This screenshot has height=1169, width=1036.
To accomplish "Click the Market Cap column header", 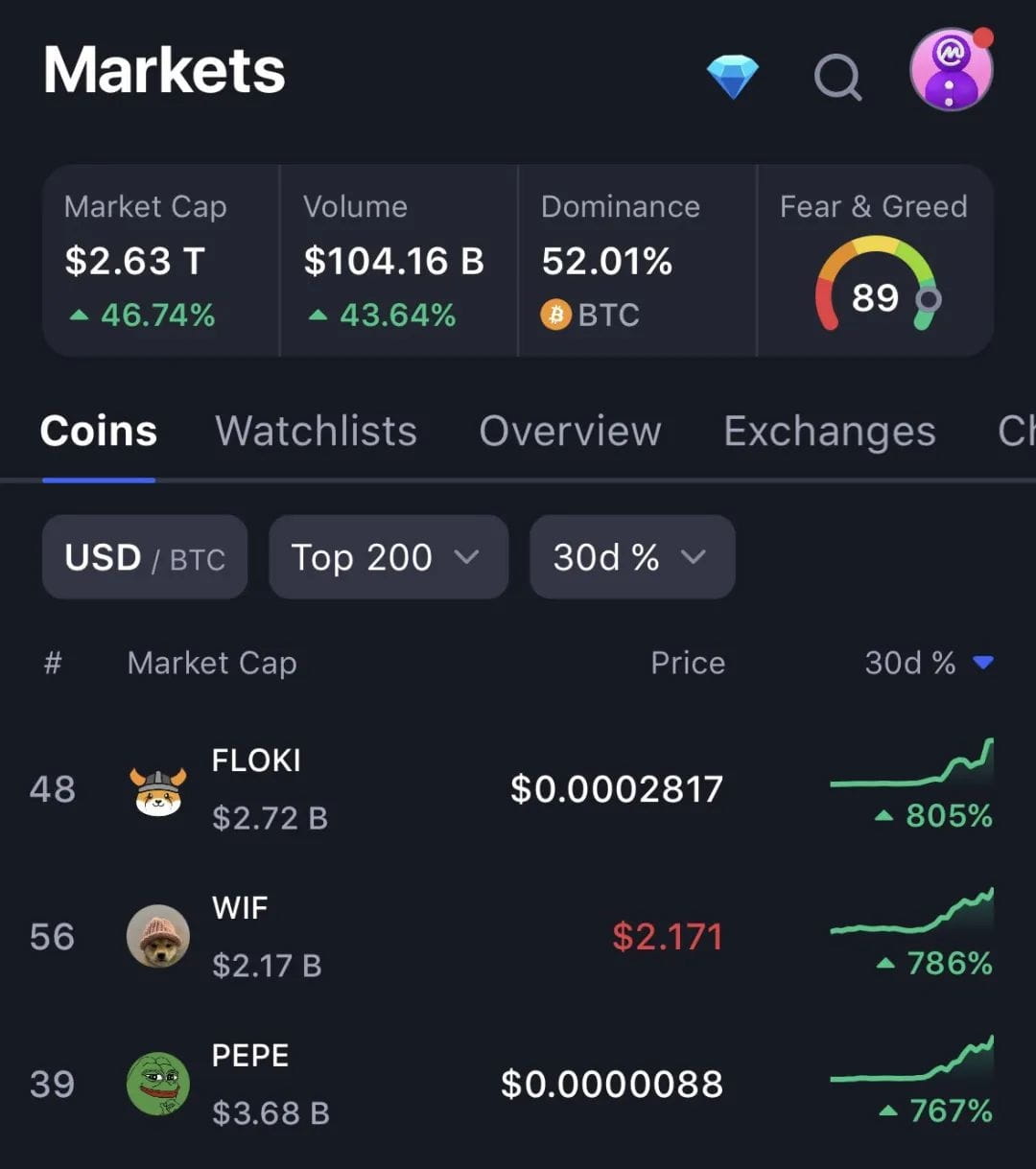I will click(x=210, y=663).
